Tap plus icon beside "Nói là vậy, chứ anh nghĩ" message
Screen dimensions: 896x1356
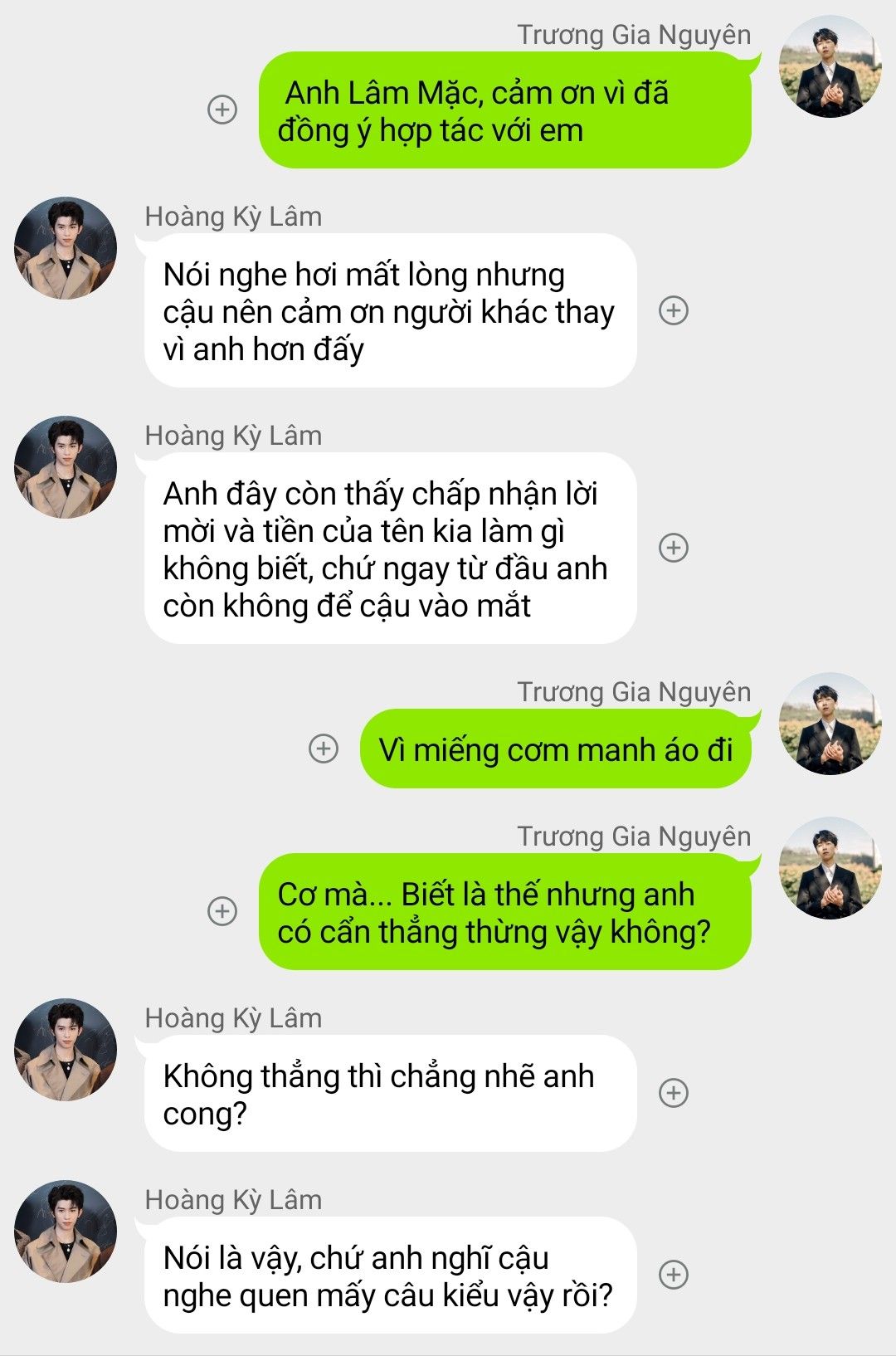tap(673, 1275)
